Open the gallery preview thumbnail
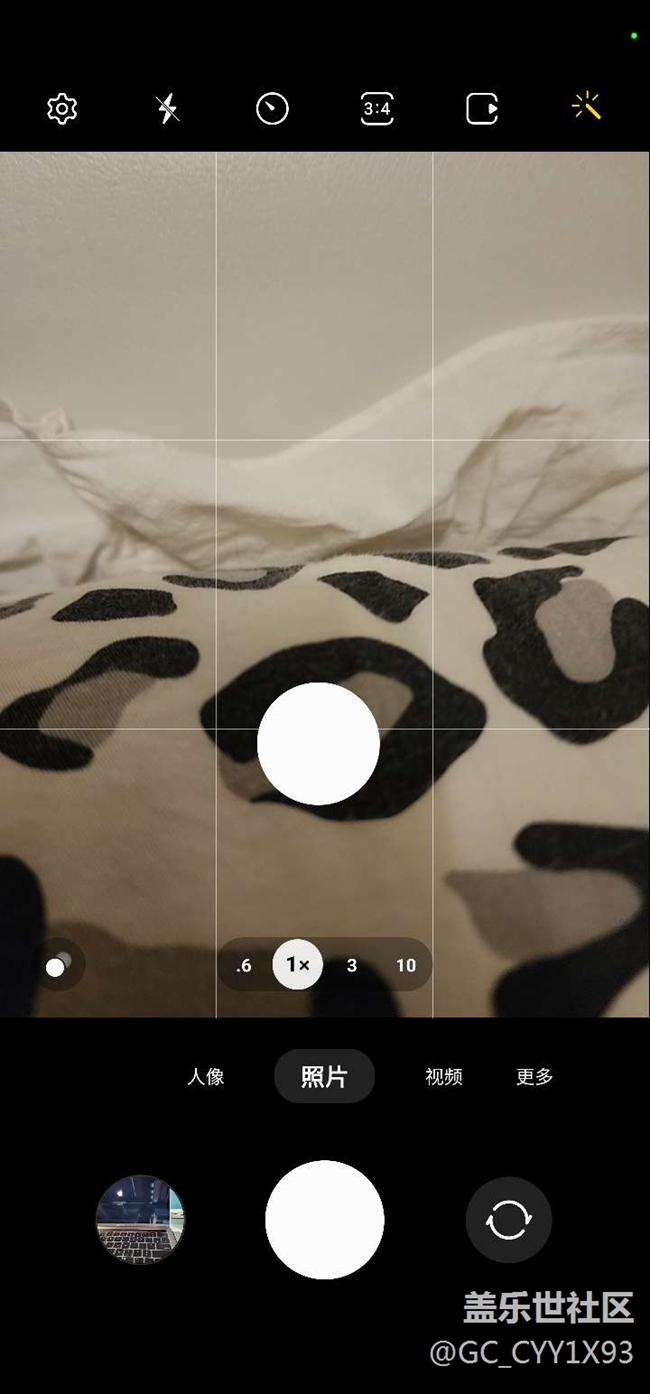650x1394 pixels. pyautogui.click(x=140, y=1220)
